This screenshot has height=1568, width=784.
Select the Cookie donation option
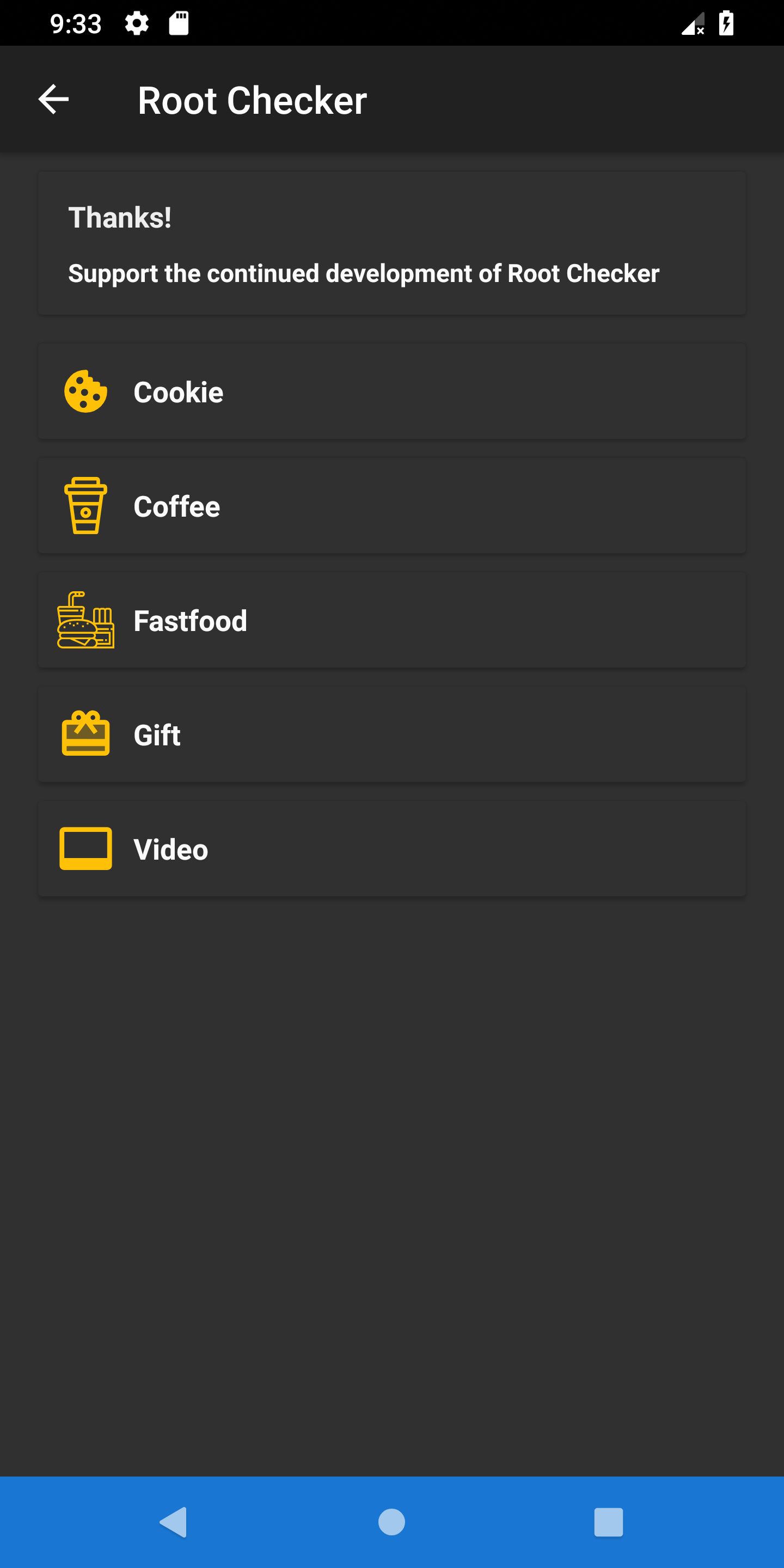click(391, 391)
